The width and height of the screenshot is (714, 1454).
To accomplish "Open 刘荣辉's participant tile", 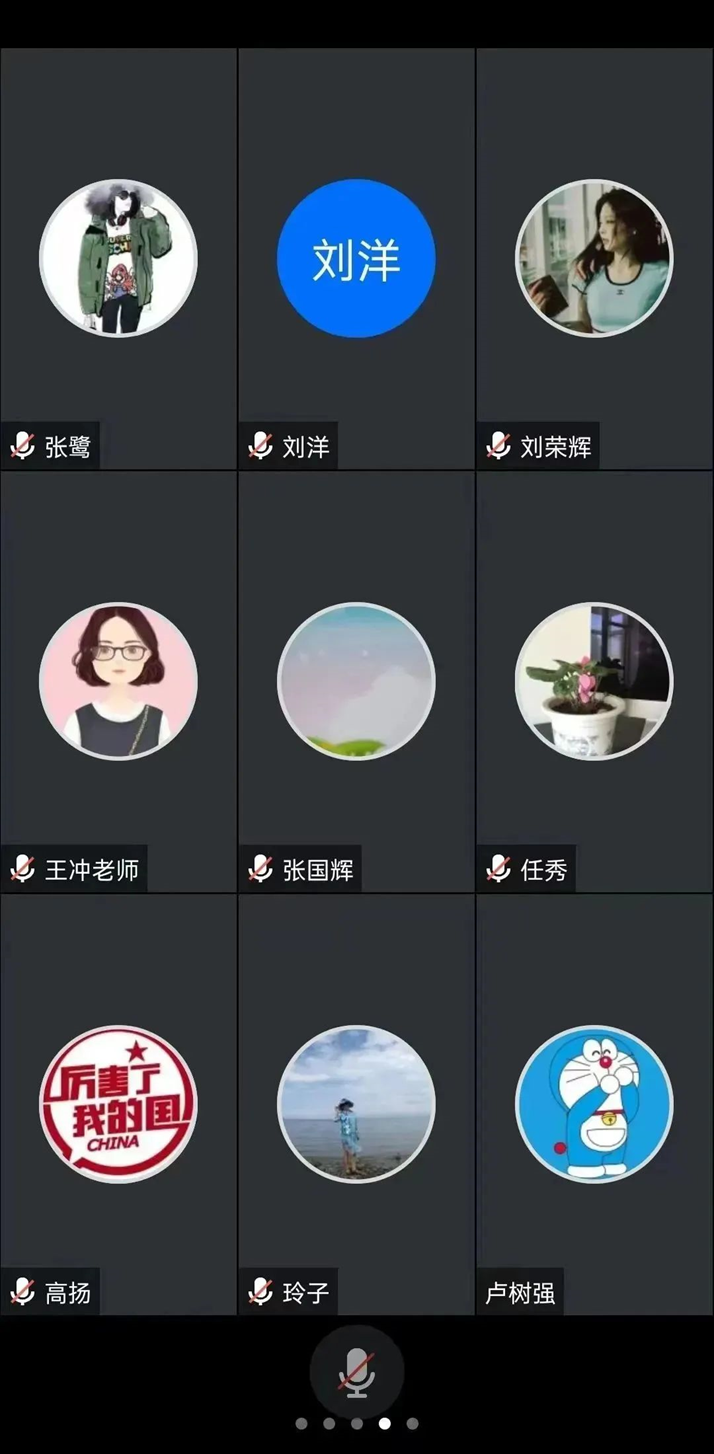I will pyautogui.click(x=594, y=258).
